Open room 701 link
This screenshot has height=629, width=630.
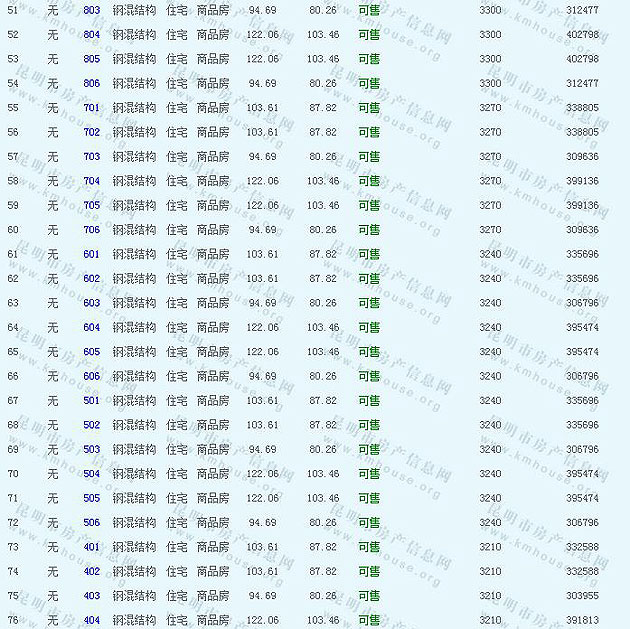[91, 108]
